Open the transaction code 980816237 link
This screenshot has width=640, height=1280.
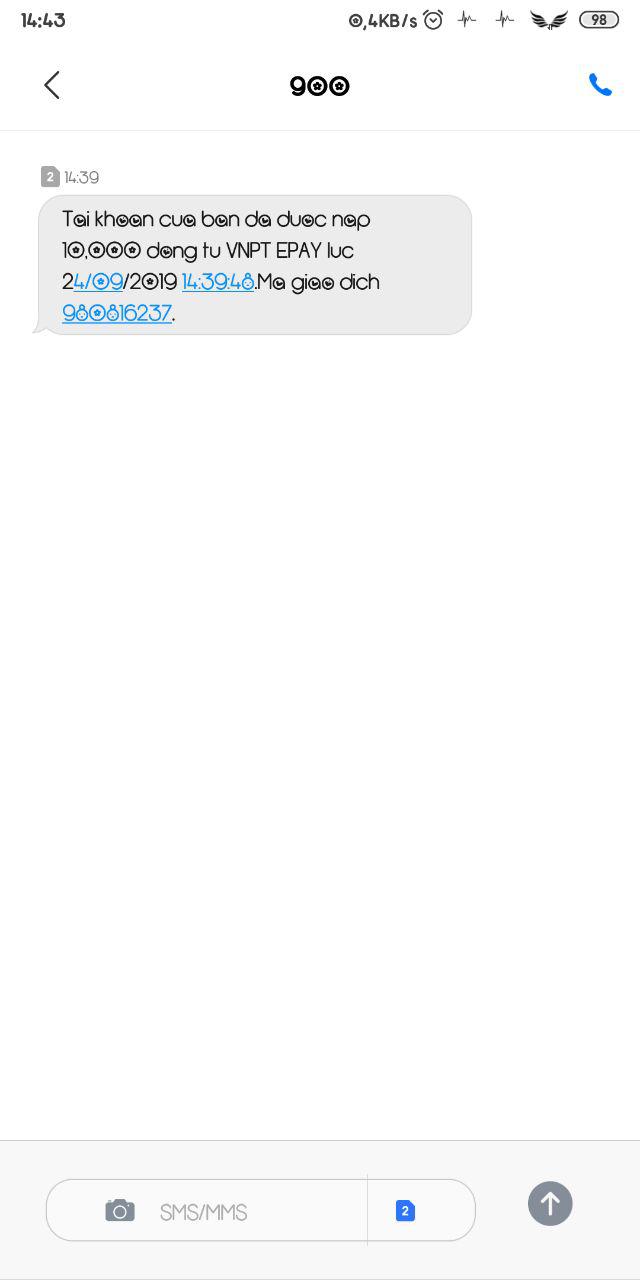click(x=117, y=313)
